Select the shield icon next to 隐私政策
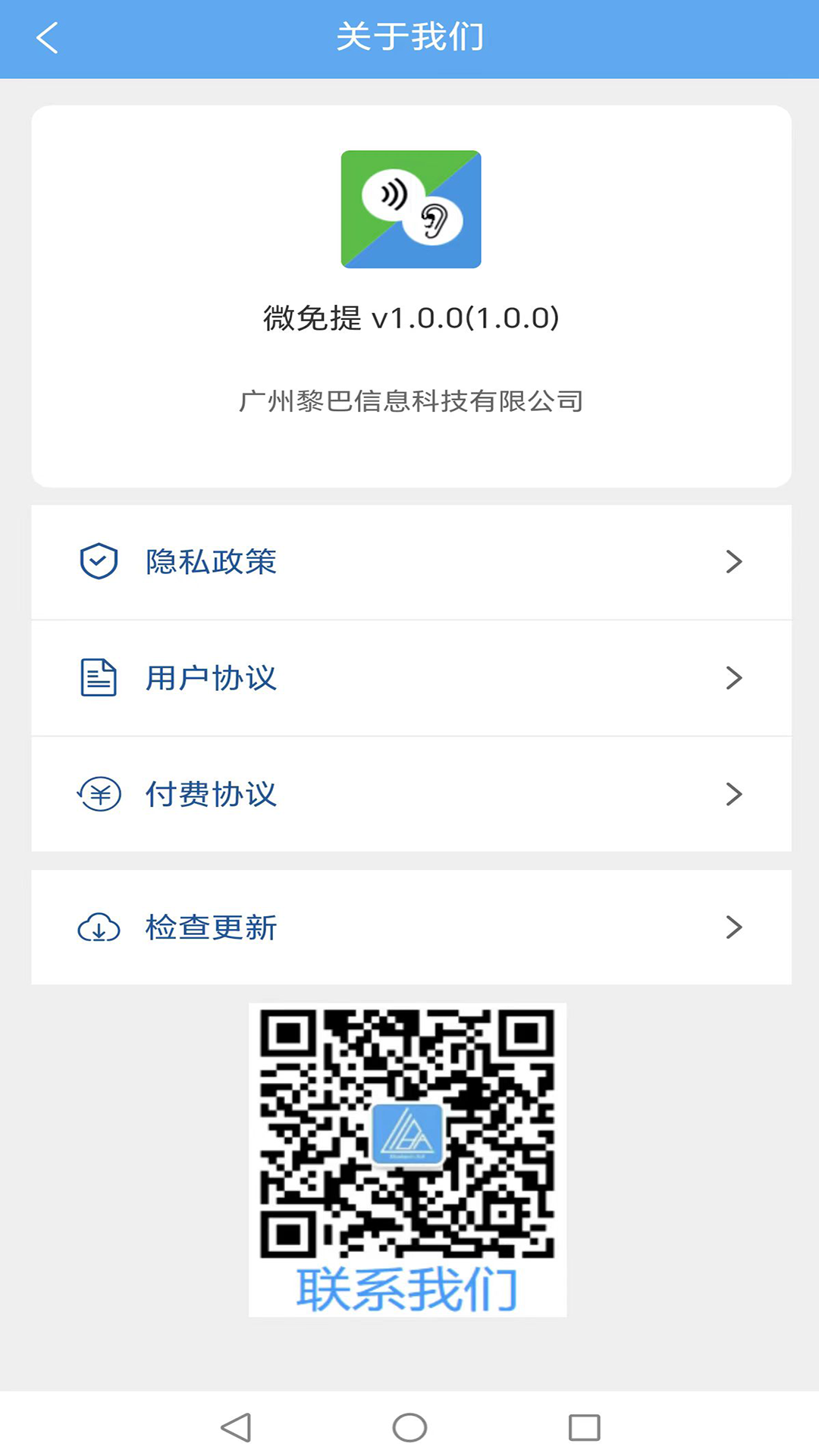819x1456 pixels. [97, 561]
